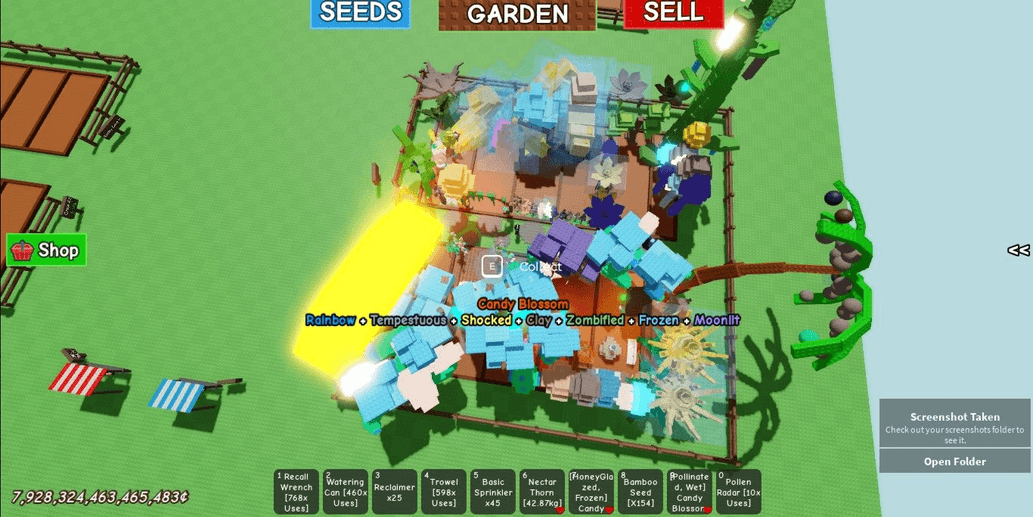Equip the Recall Wrench slot

pos(296,492)
